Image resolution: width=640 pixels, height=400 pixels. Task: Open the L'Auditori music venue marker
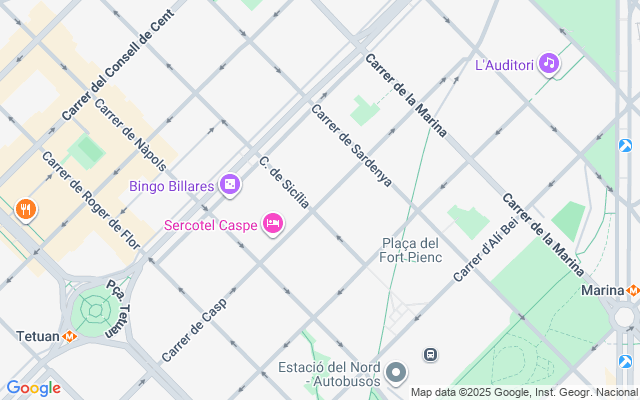pos(548,64)
